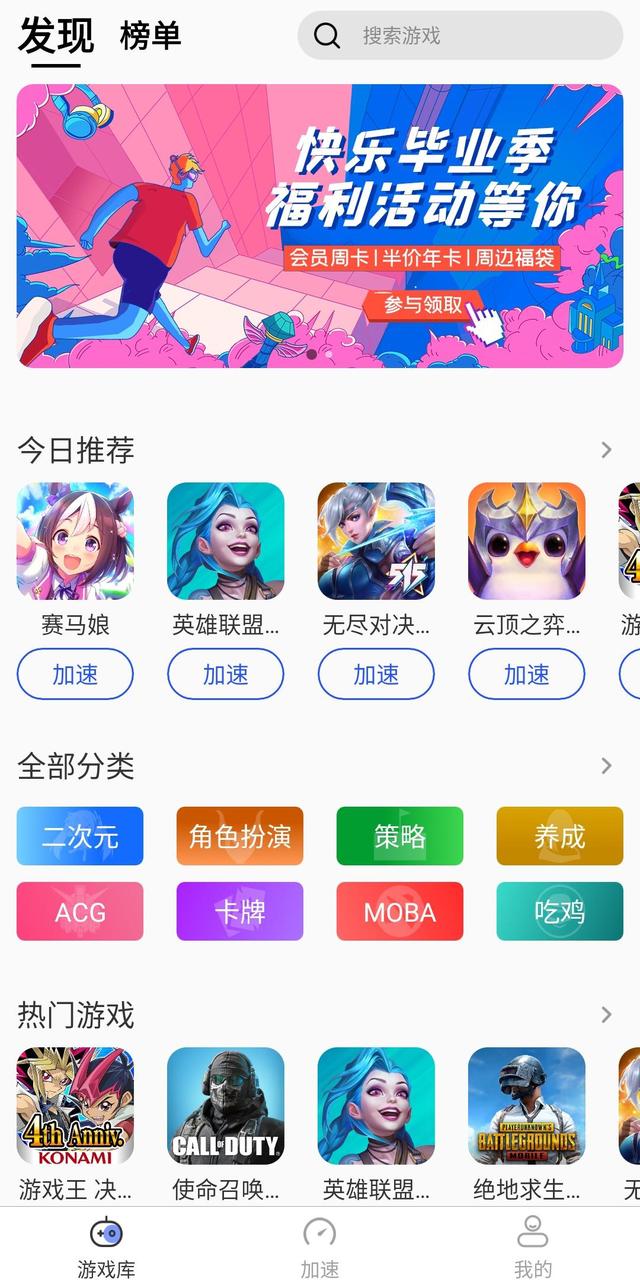Open the 卡牌 category
640x1285 pixels.
tap(240, 911)
